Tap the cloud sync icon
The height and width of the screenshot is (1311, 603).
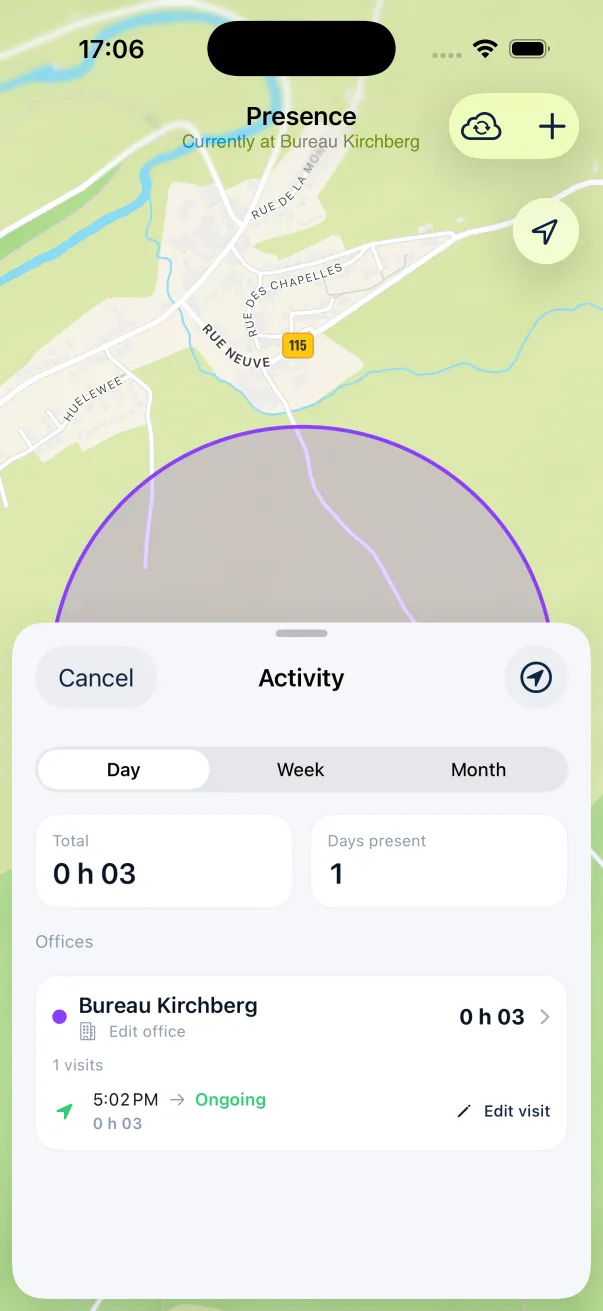pyautogui.click(x=481, y=127)
